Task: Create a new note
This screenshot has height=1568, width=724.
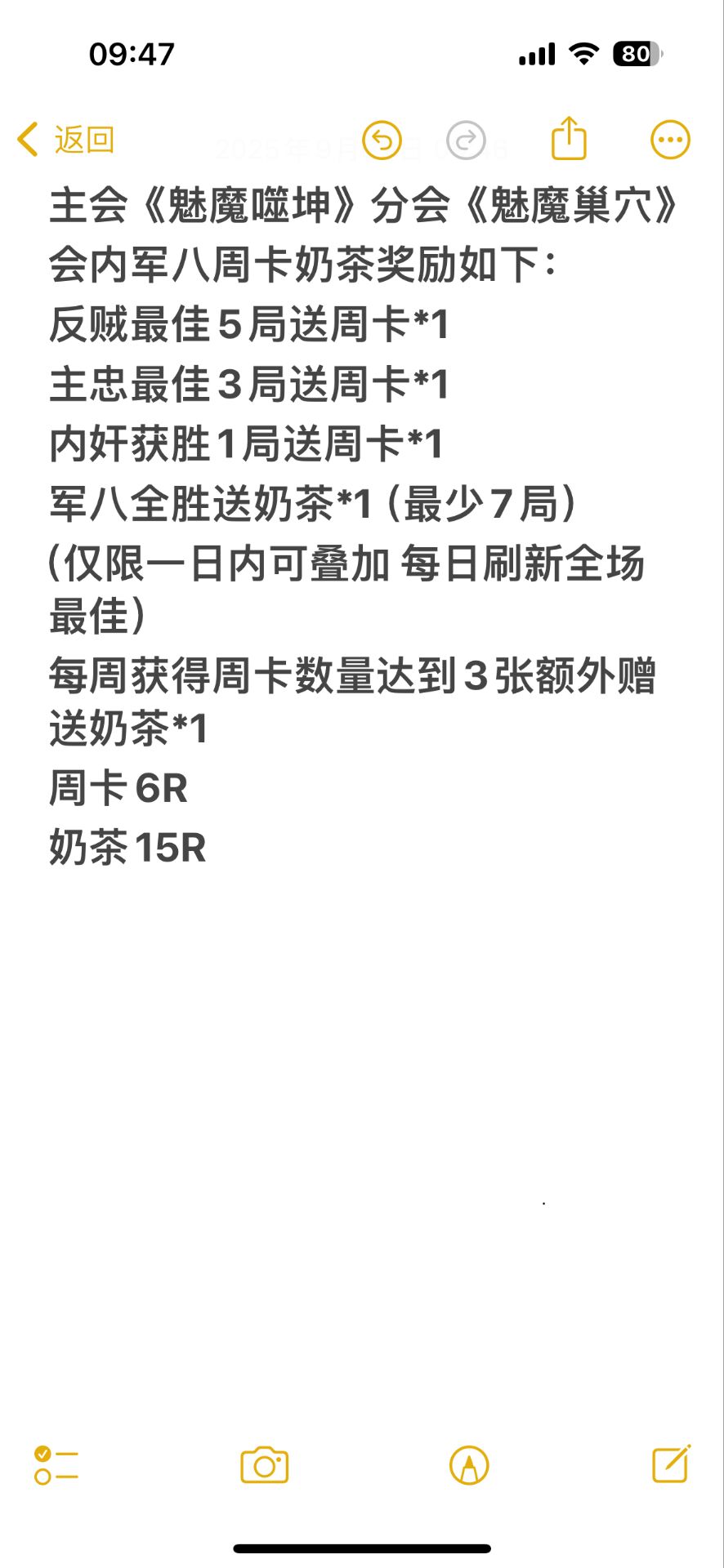Action: [671, 1463]
